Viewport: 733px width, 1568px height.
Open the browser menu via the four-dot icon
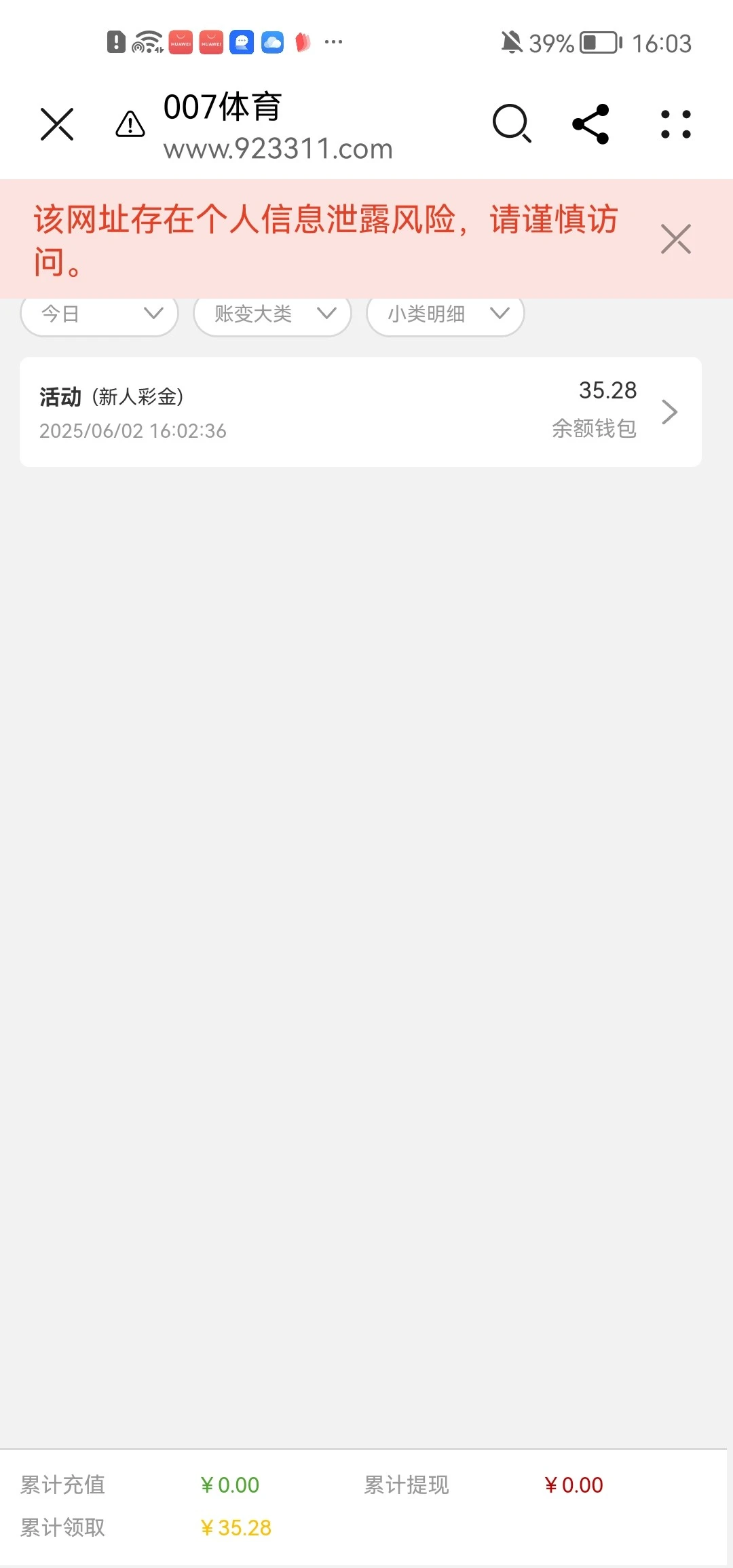674,125
